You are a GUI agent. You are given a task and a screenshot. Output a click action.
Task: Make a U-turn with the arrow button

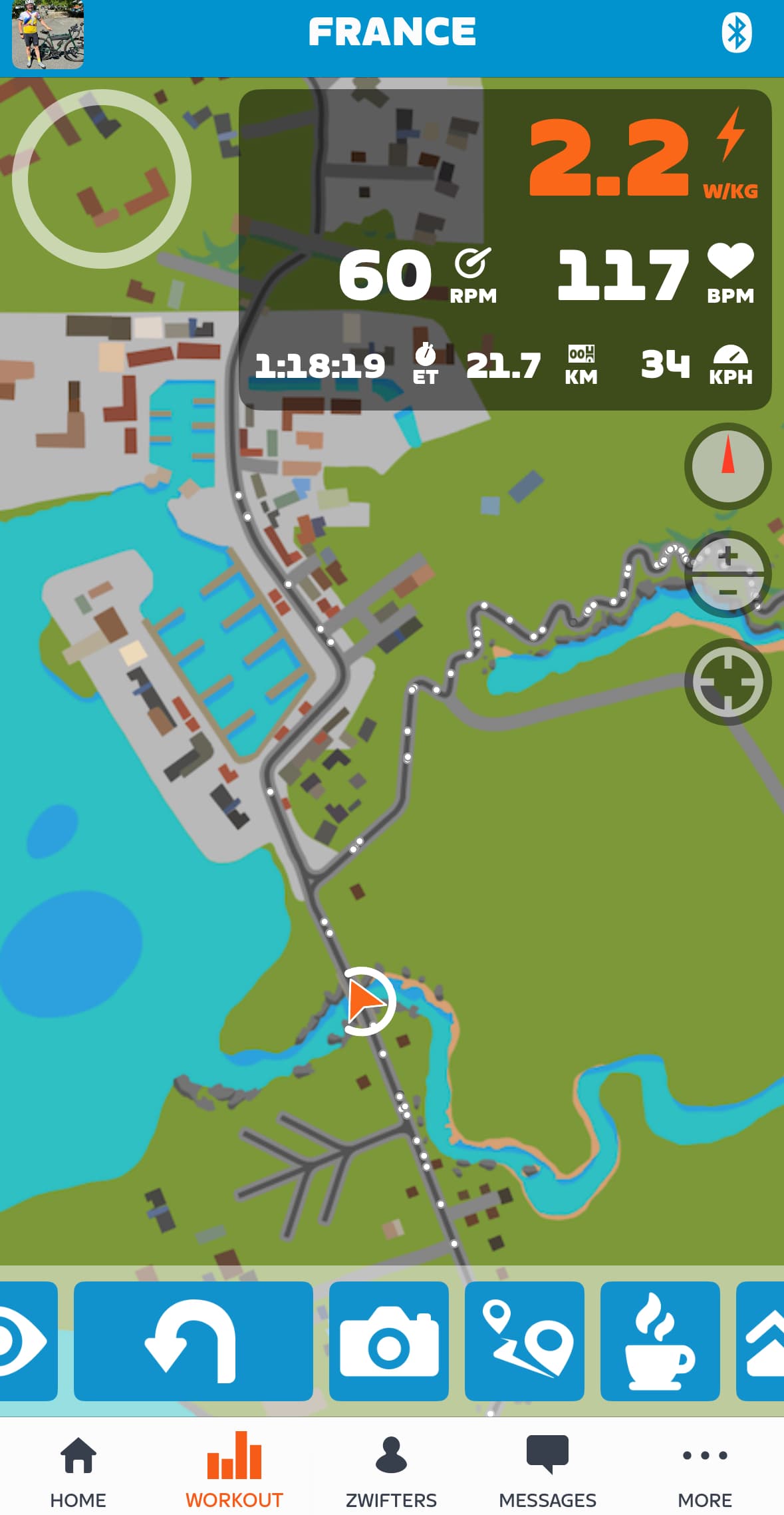pyautogui.click(x=193, y=1340)
